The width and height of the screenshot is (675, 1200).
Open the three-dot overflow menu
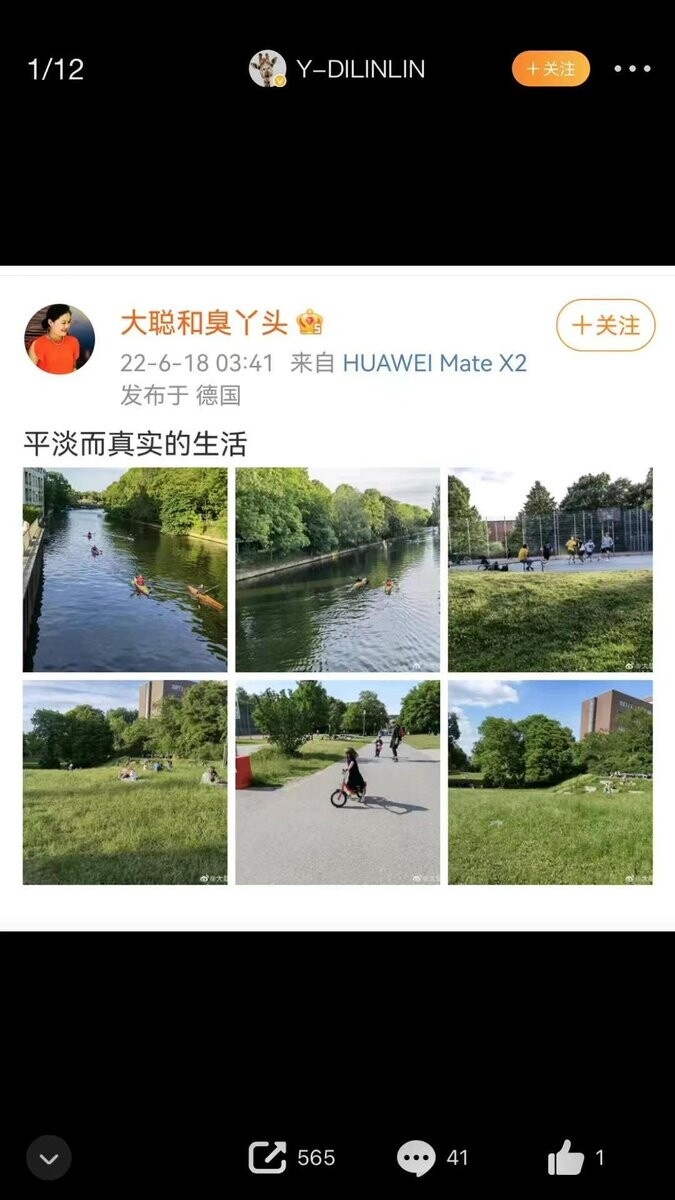click(x=632, y=69)
